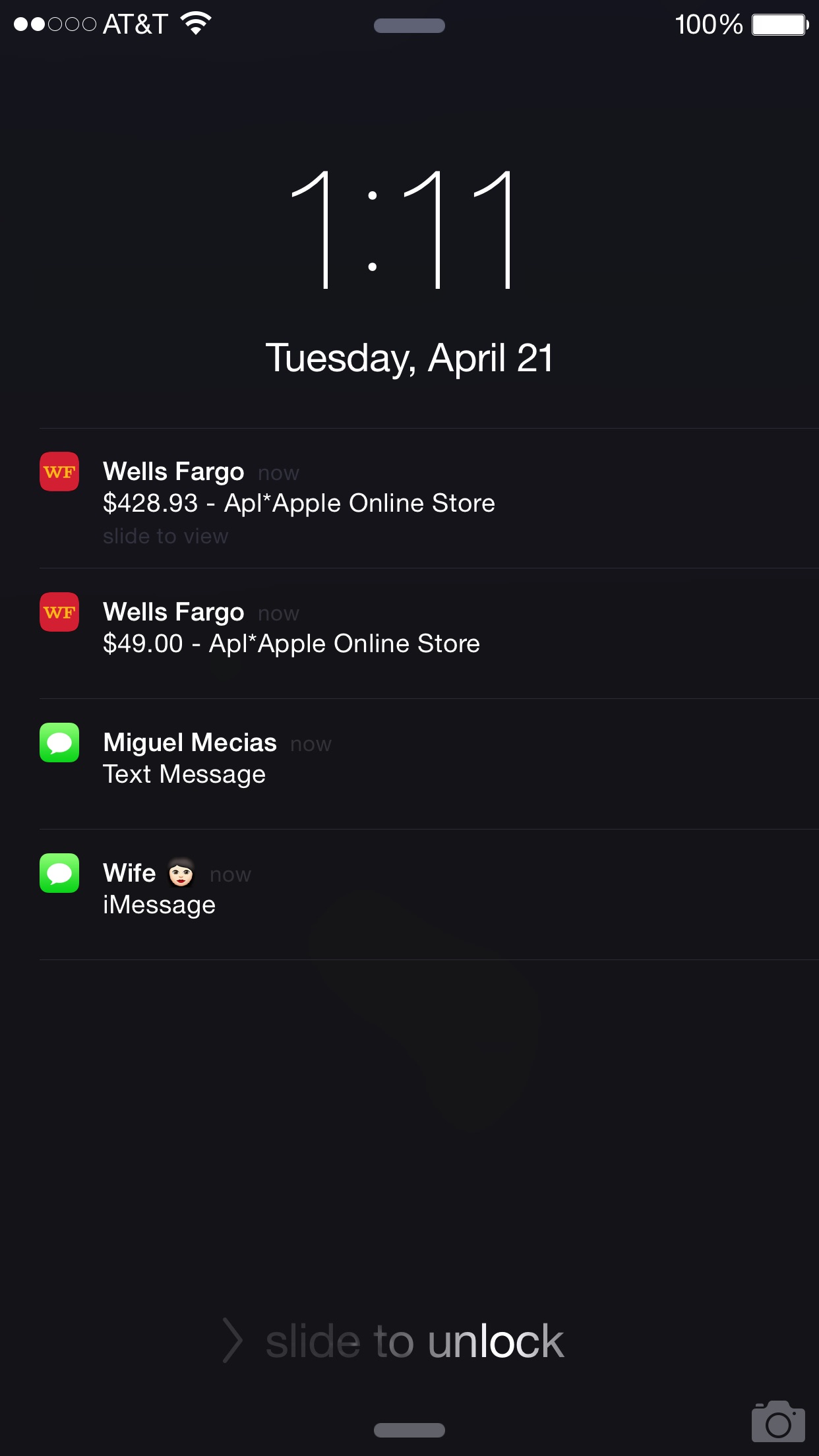Select the Wells Fargo $428.93 notification

coord(429,499)
